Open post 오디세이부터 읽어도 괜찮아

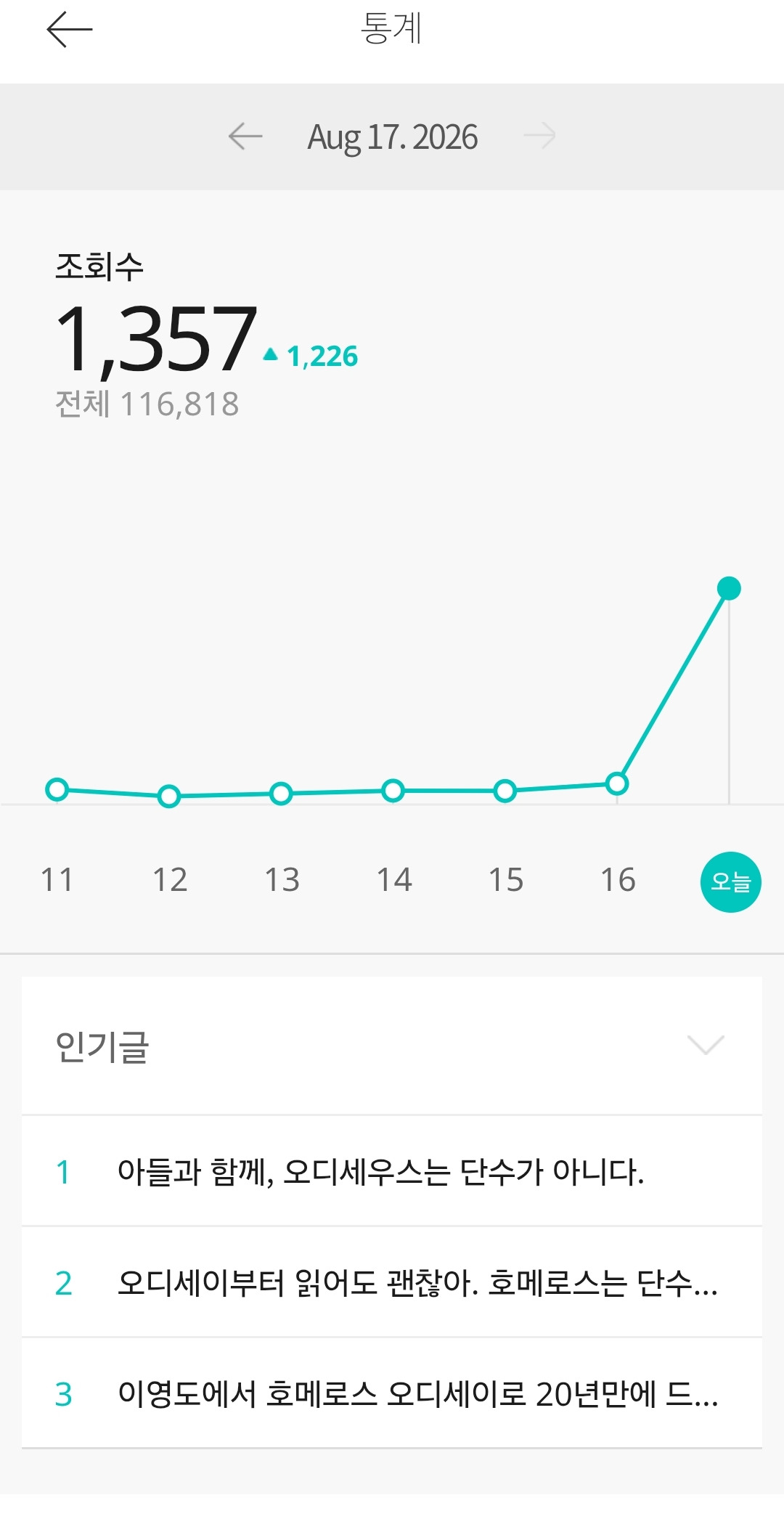point(392,1282)
